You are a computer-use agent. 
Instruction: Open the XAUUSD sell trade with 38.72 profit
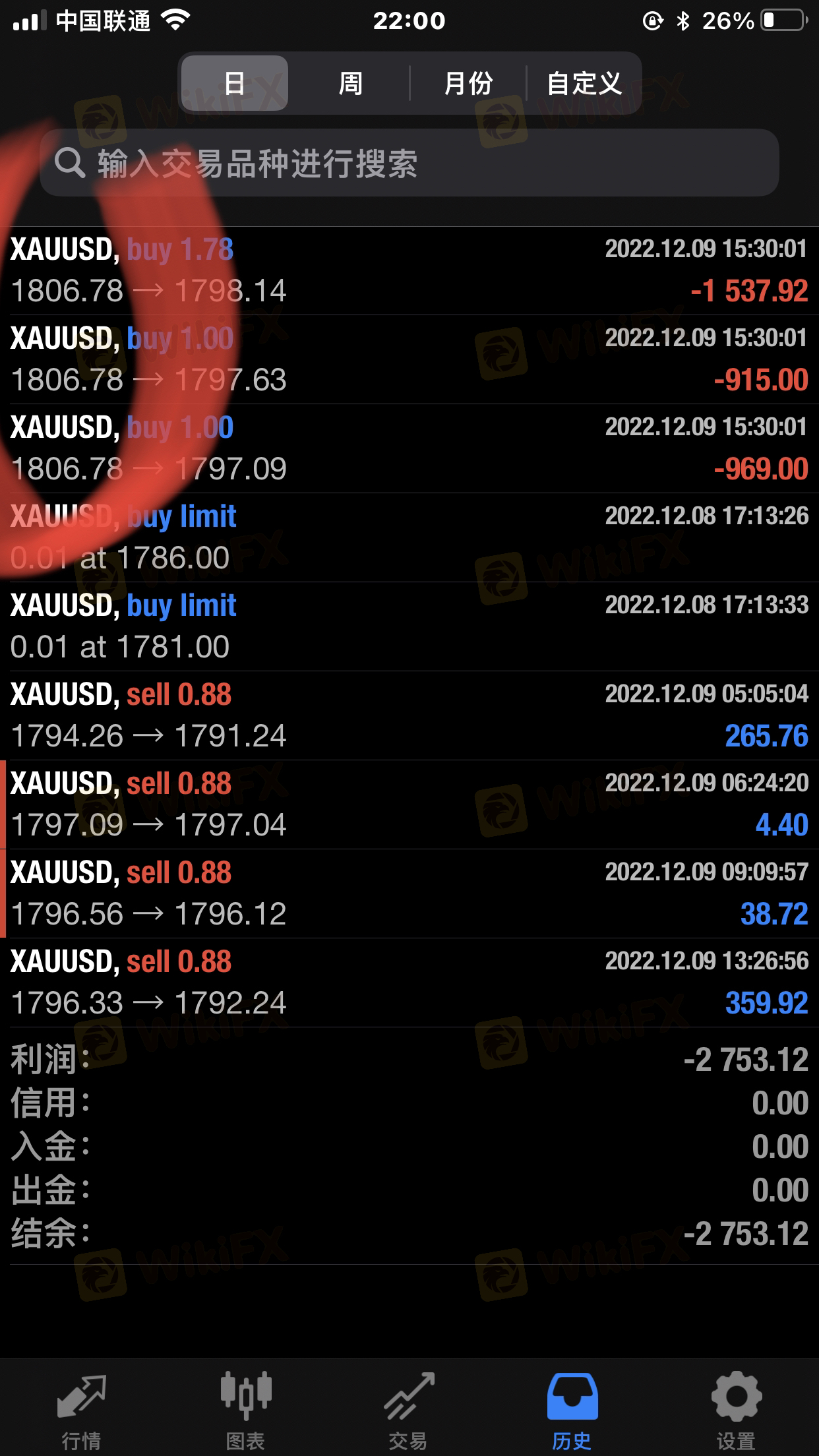click(x=409, y=894)
